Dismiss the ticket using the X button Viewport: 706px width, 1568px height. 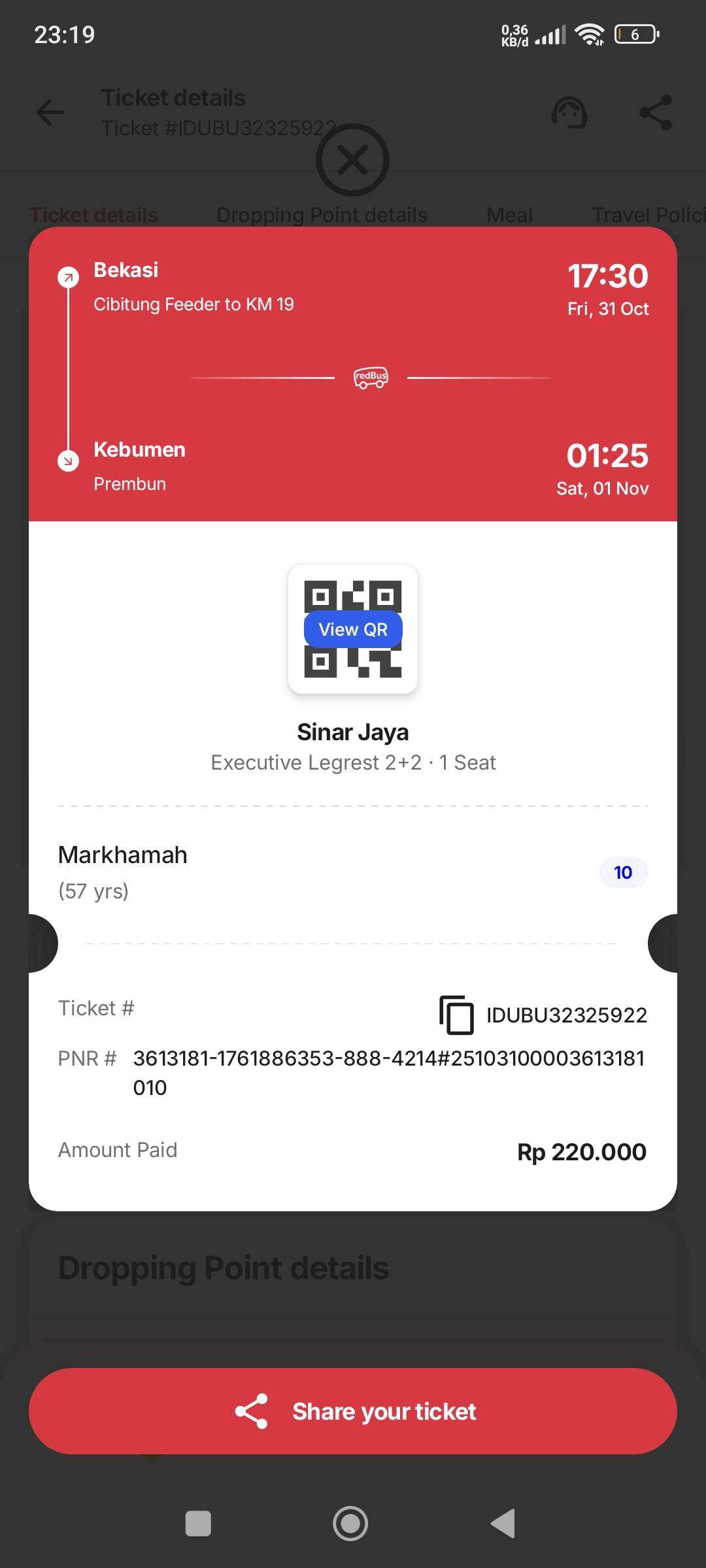pos(352,159)
